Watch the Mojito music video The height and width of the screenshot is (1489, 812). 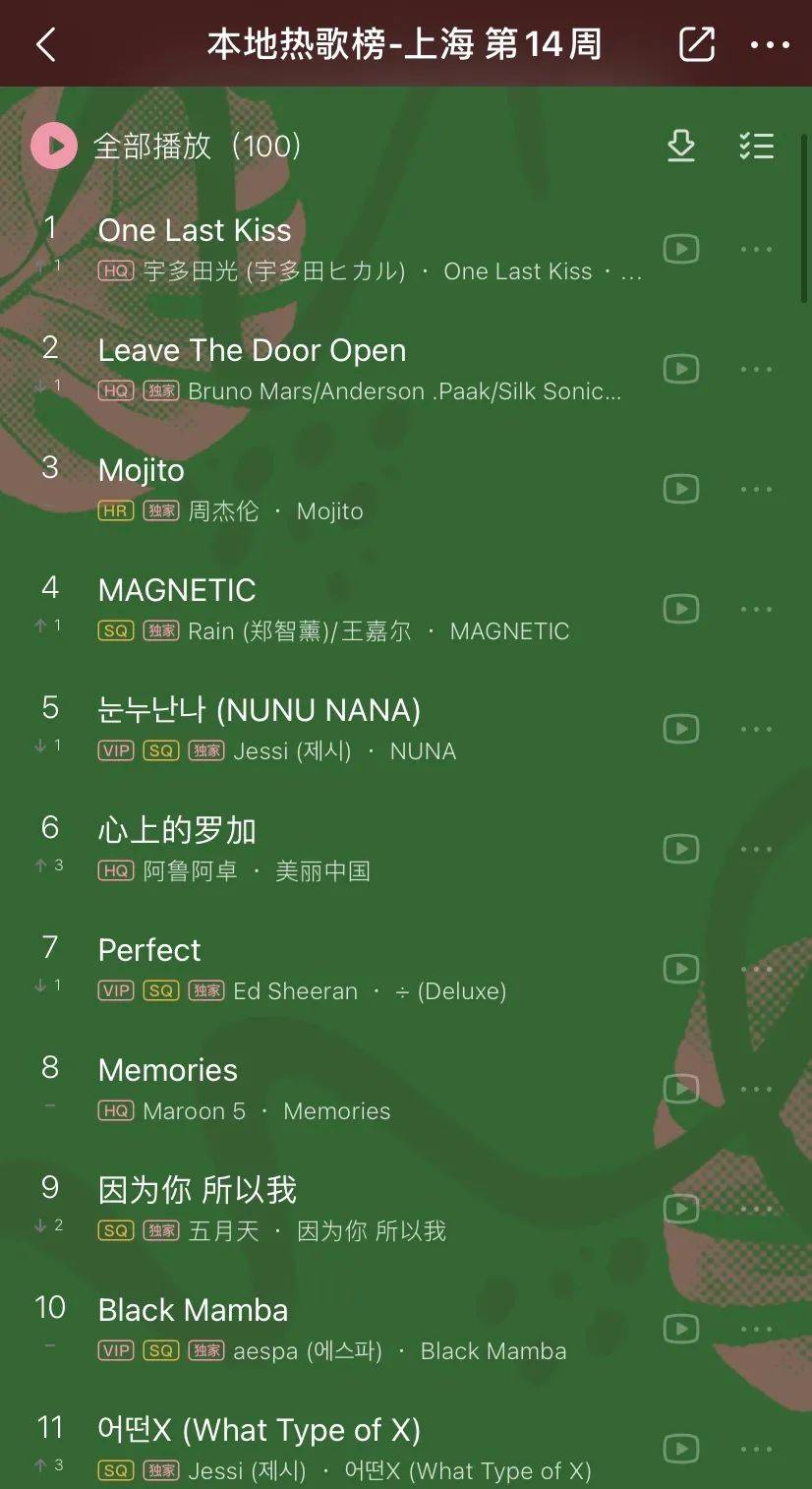pyautogui.click(x=680, y=489)
